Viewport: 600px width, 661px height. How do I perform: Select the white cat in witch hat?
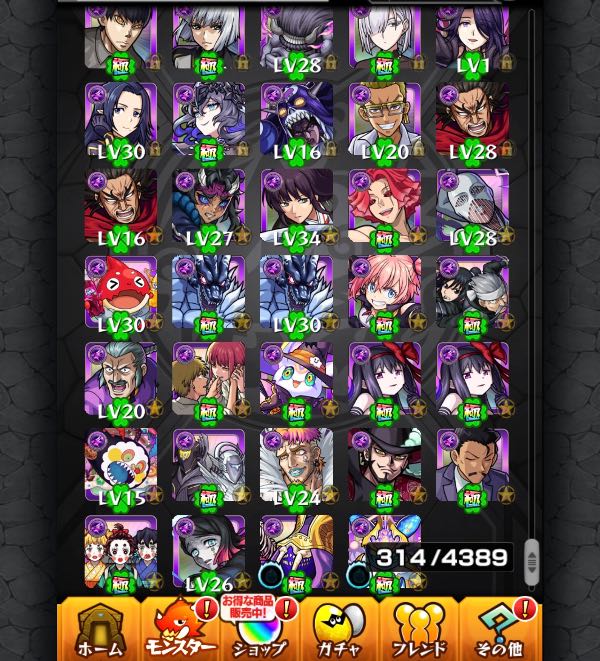(296, 379)
